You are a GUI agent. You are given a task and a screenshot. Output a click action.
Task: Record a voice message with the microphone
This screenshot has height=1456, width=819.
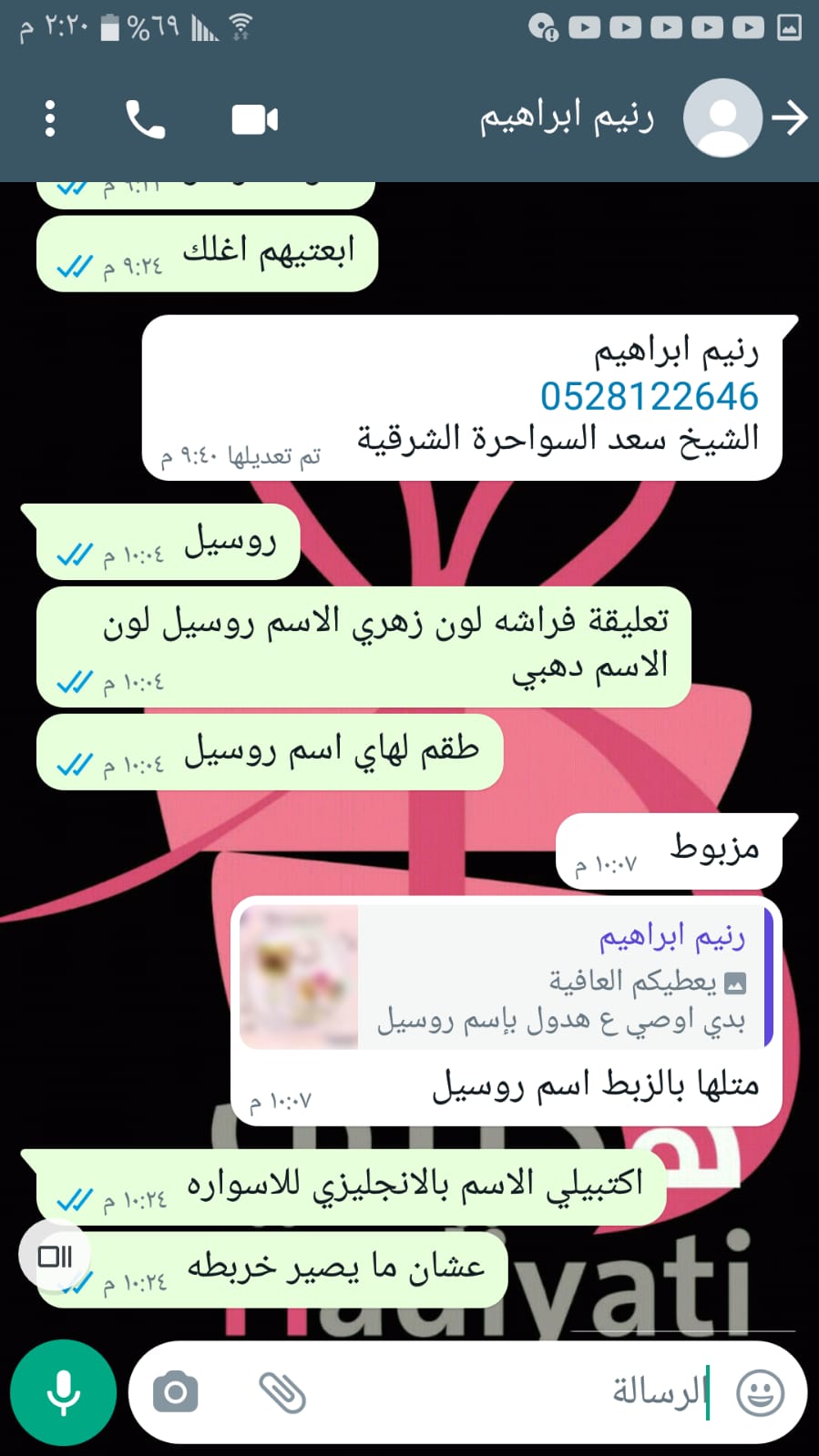coord(63,1392)
